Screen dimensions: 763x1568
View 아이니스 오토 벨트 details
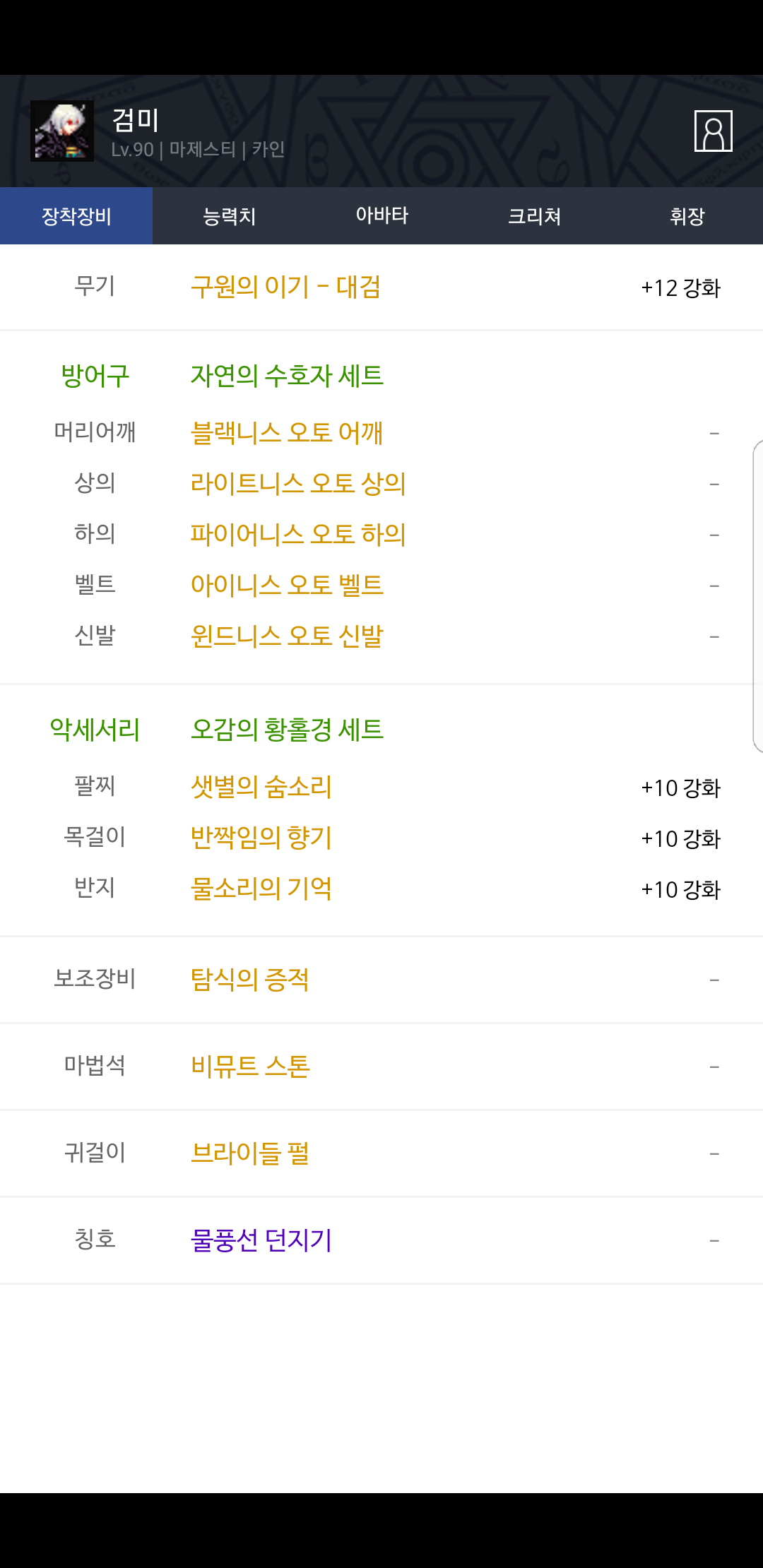pos(287,585)
